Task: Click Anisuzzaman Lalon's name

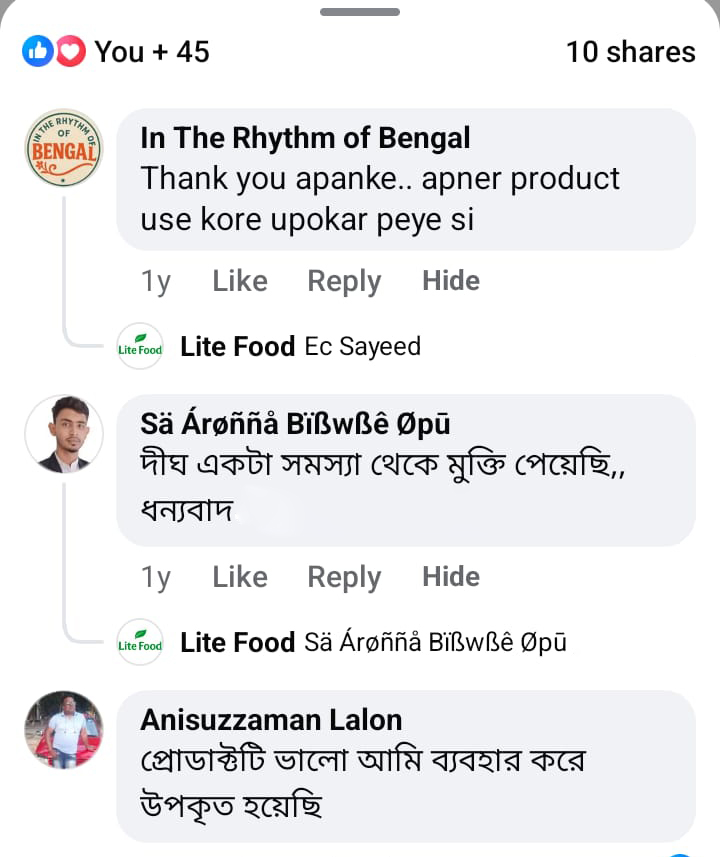Action: coord(270,718)
